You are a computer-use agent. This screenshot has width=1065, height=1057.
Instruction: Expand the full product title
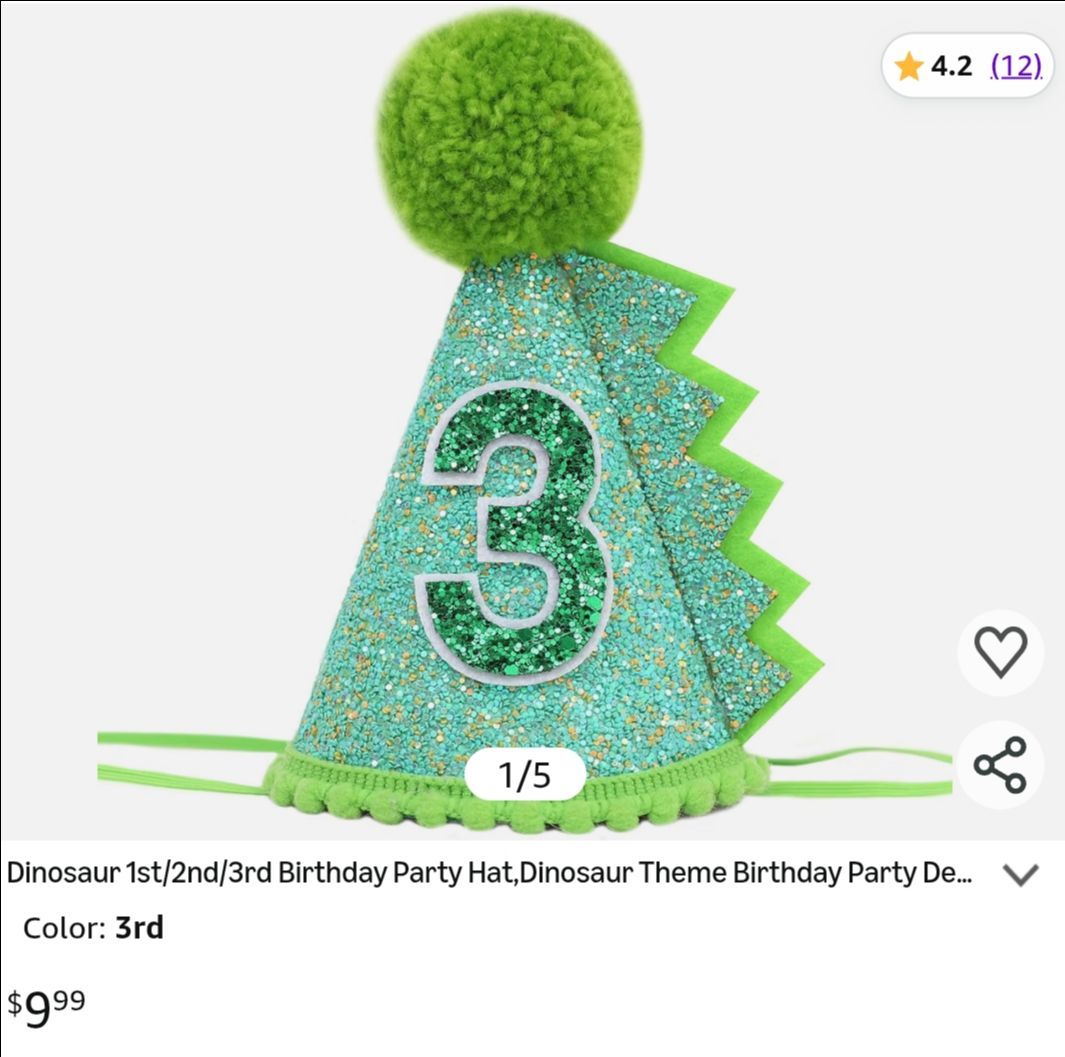tap(1021, 874)
